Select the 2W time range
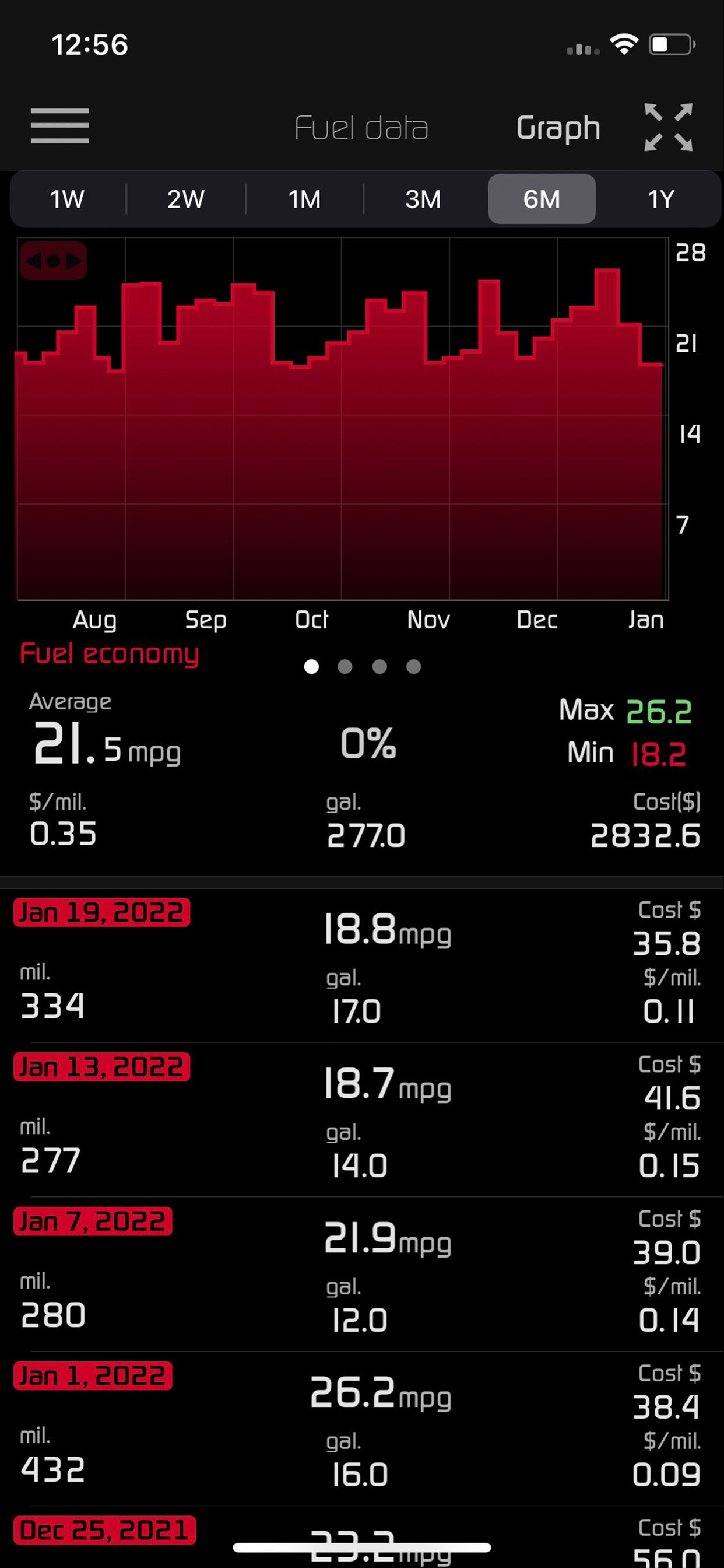The height and width of the screenshot is (1568, 724). tap(185, 199)
